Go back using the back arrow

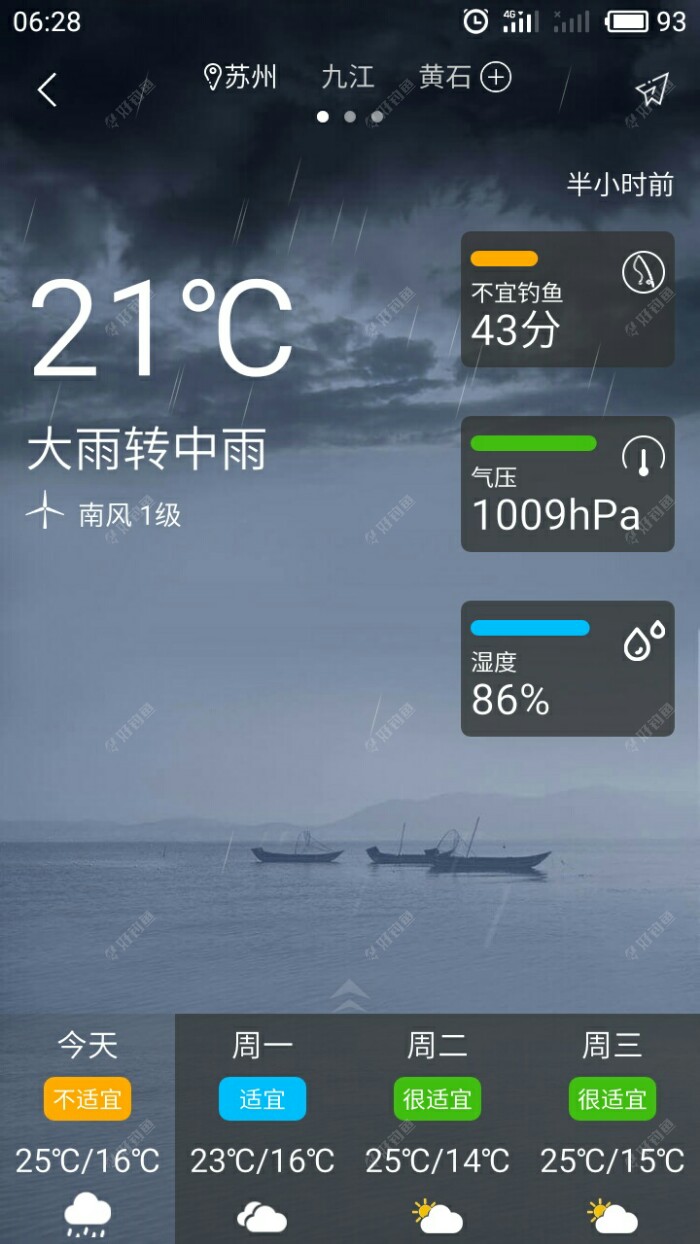click(x=47, y=90)
